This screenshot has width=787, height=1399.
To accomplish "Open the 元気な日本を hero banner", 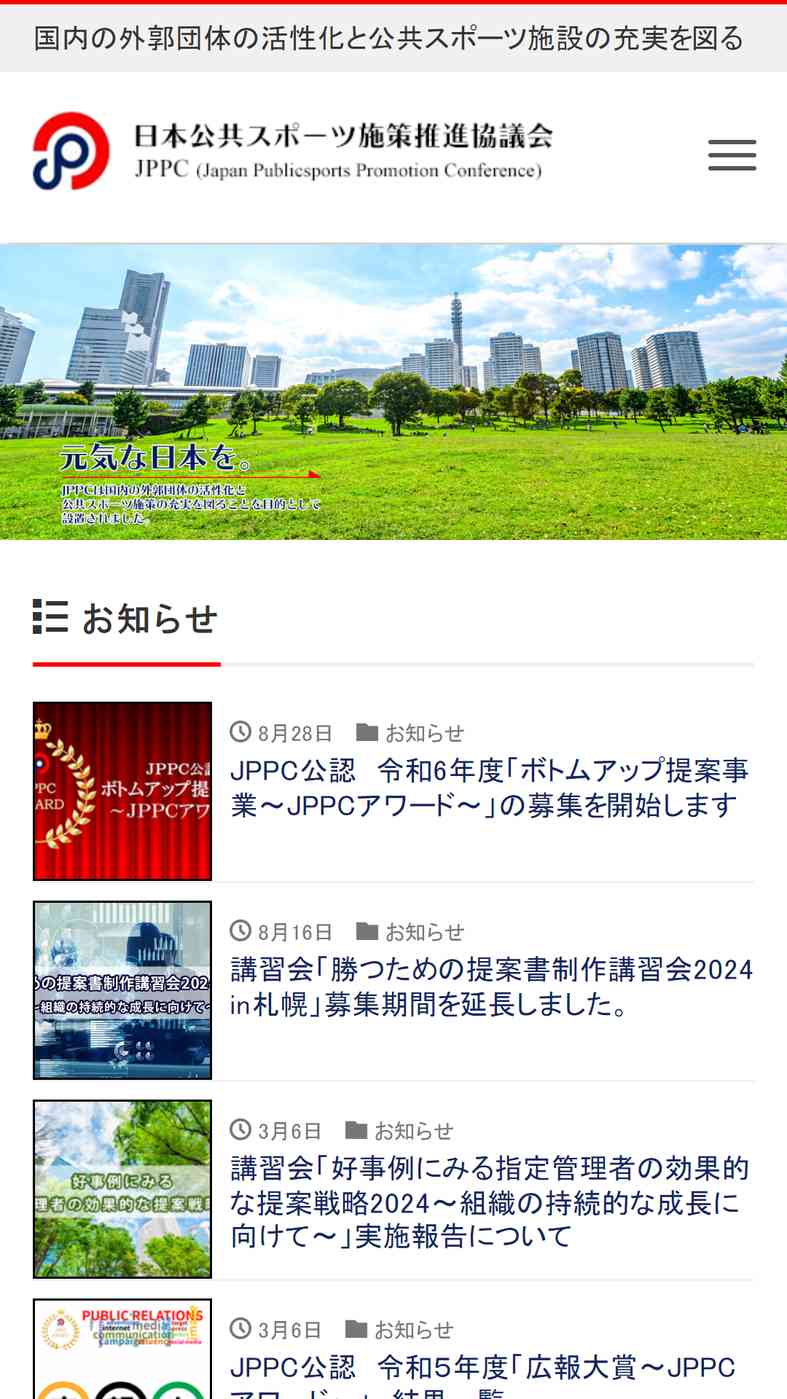I will pos(393,392).
